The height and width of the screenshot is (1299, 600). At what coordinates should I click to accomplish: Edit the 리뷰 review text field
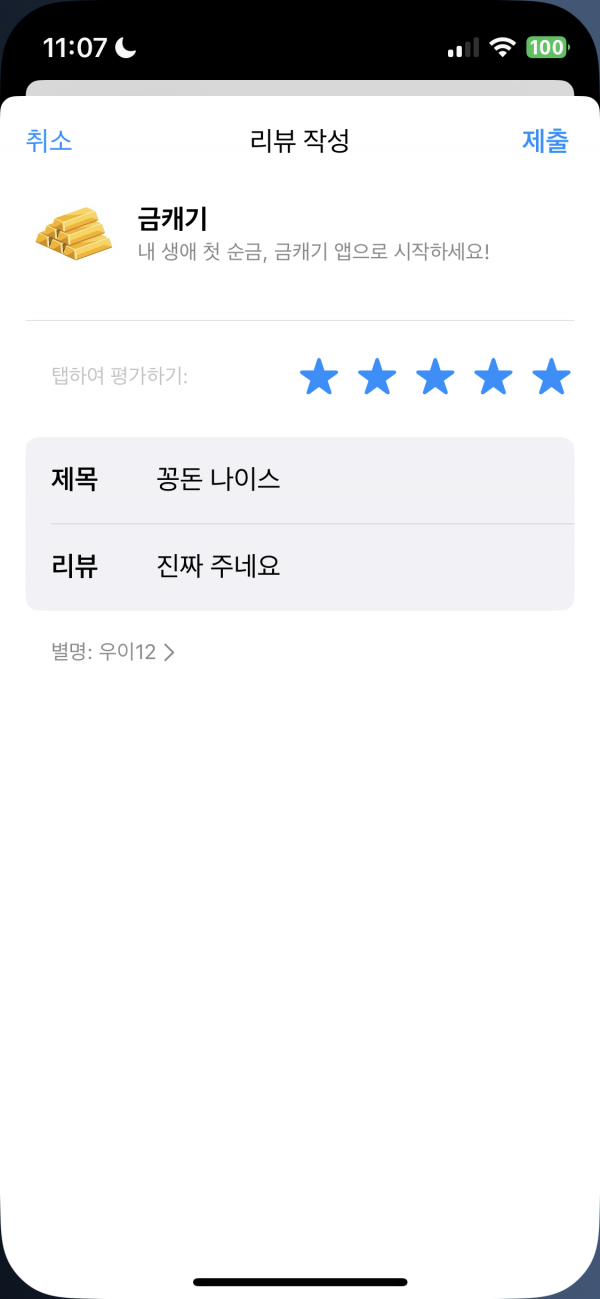[x=300, y=567]
